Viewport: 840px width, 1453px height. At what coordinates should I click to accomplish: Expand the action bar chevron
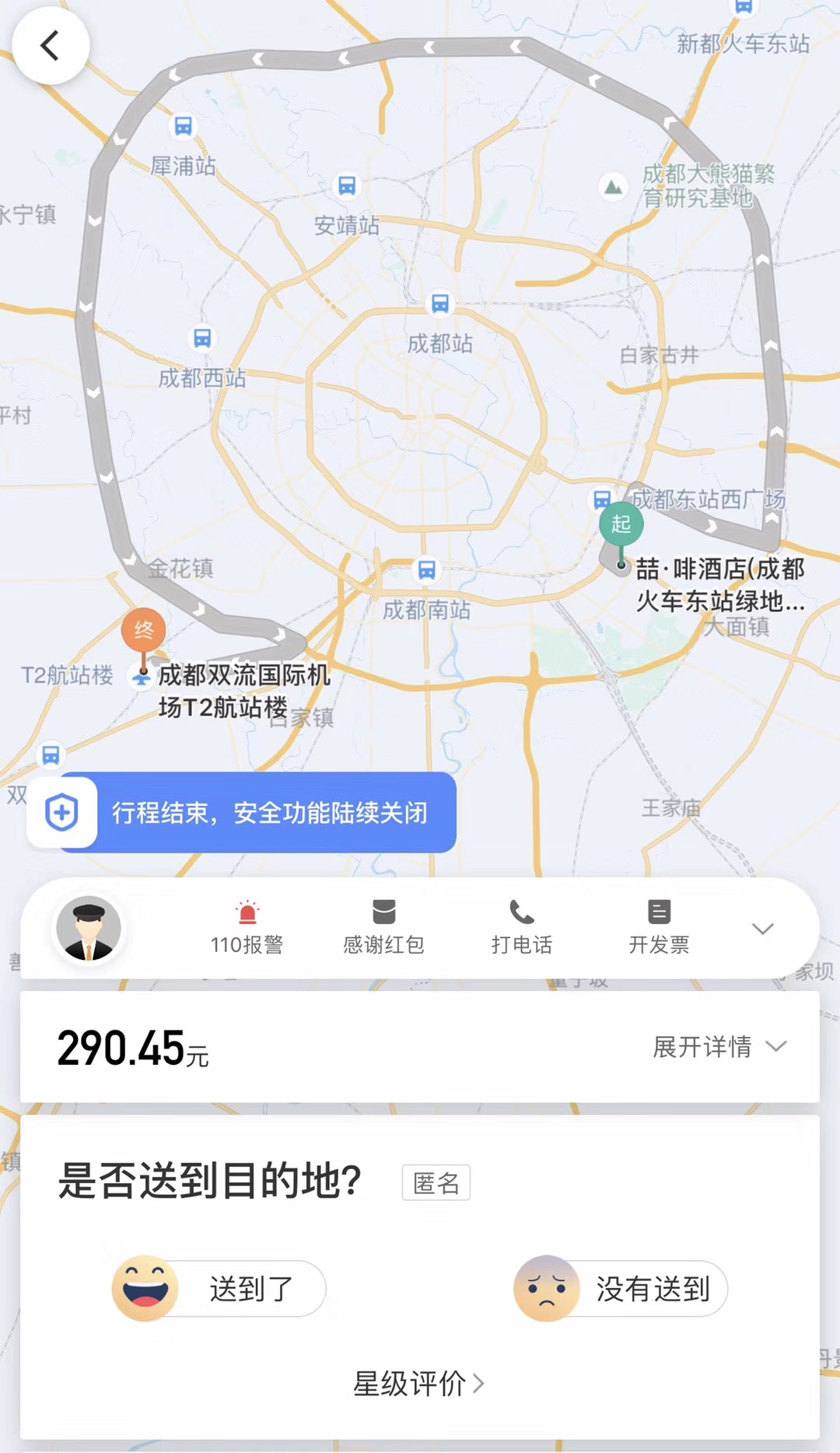click(x=763, y=929)
